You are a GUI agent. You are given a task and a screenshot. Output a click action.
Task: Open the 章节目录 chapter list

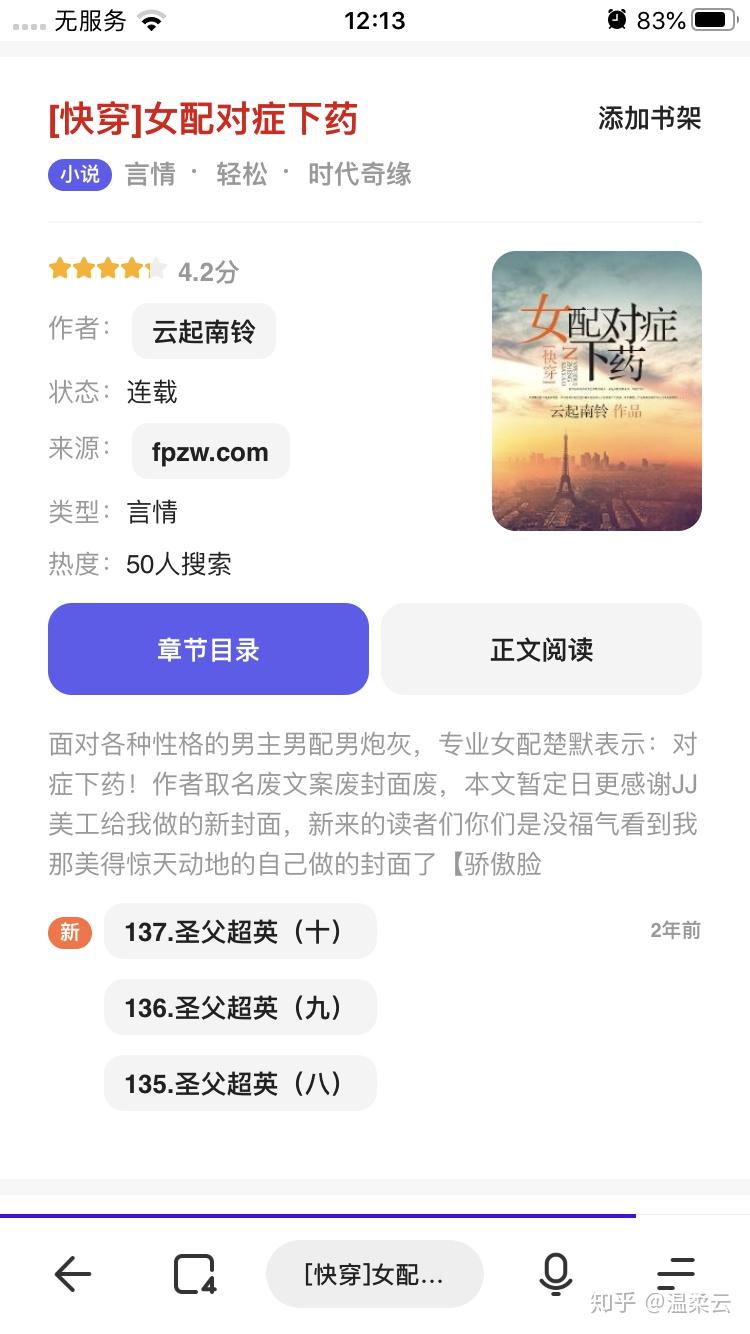208,649
